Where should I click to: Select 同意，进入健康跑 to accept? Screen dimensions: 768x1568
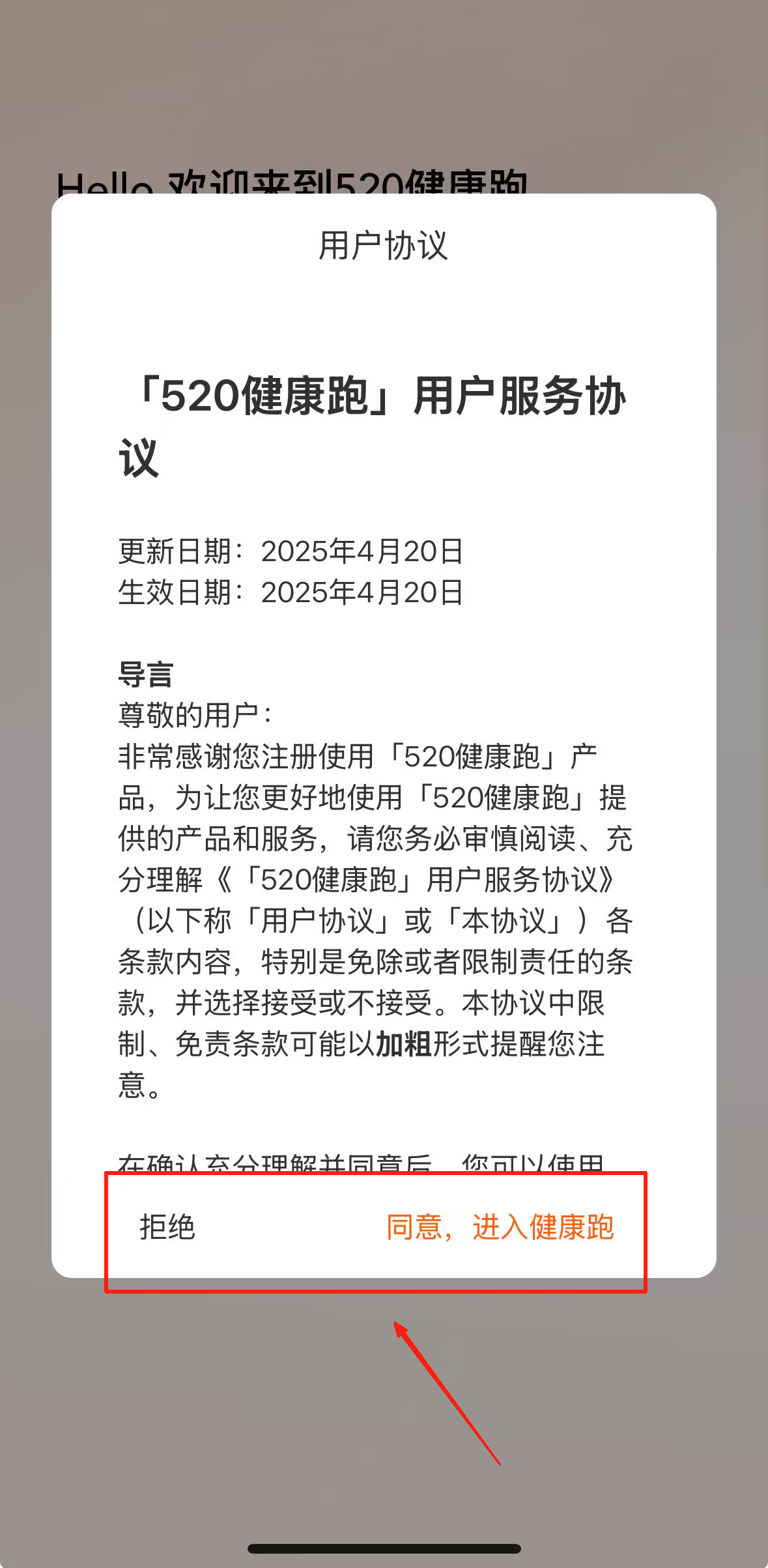[x=500, y=1227]
